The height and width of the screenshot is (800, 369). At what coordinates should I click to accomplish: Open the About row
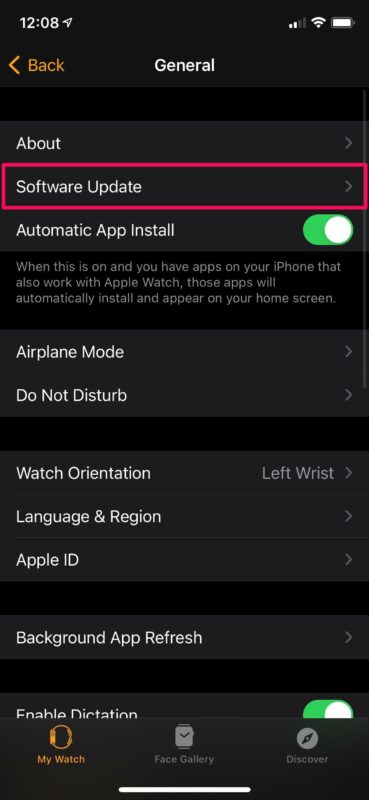184,143
